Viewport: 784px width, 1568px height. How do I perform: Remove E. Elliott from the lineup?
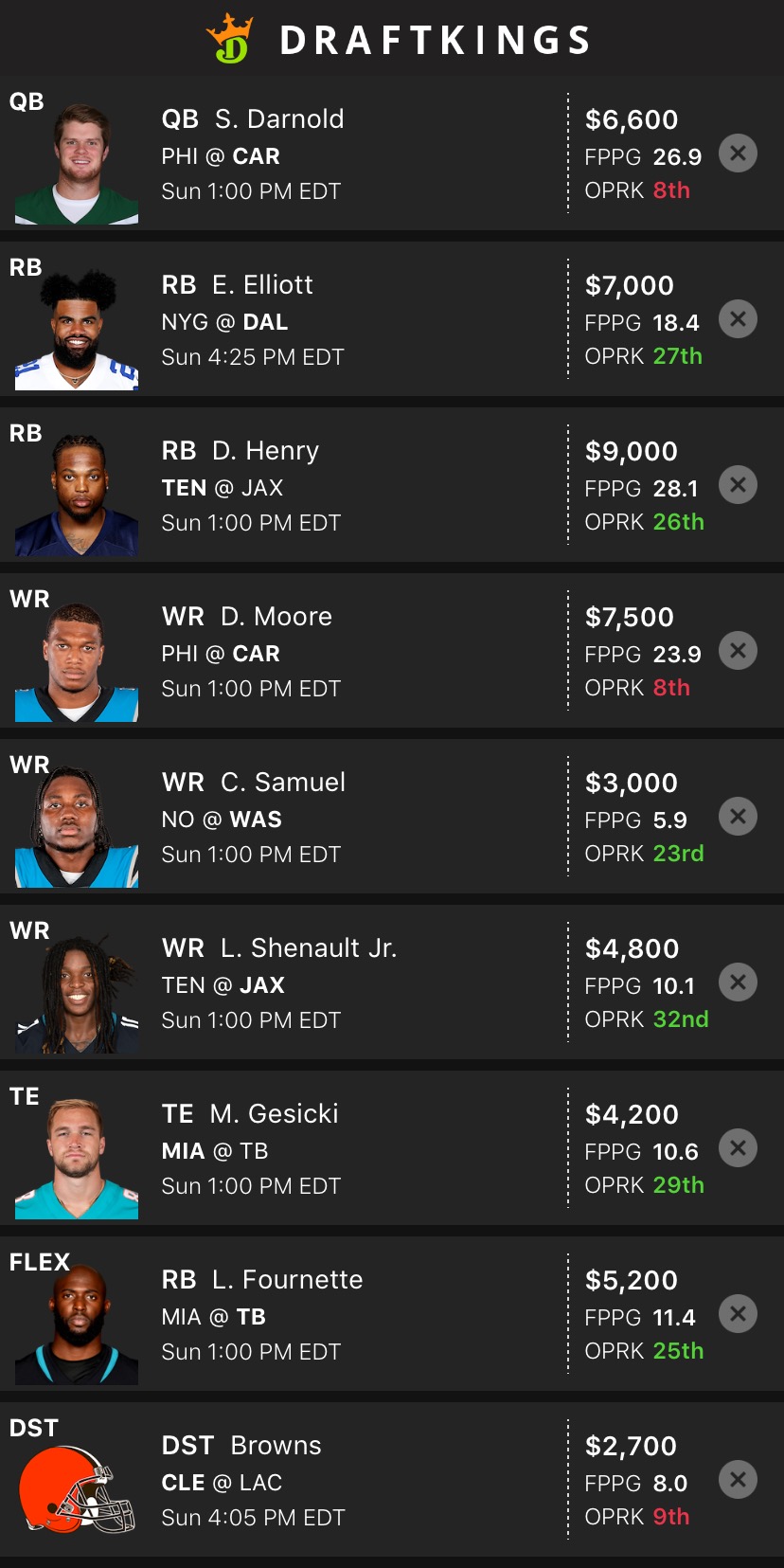click(738, 319)
